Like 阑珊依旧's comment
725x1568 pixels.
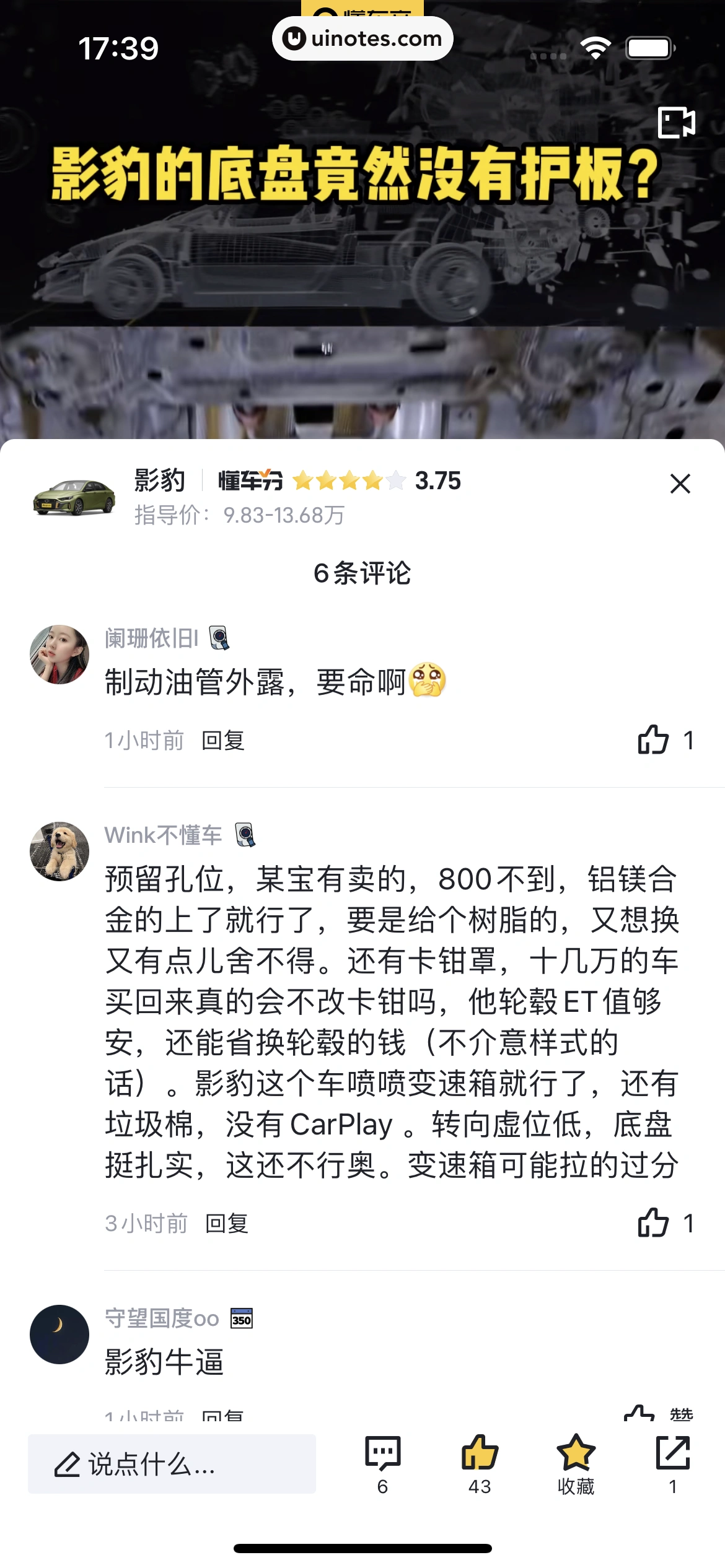pos(654,740)
